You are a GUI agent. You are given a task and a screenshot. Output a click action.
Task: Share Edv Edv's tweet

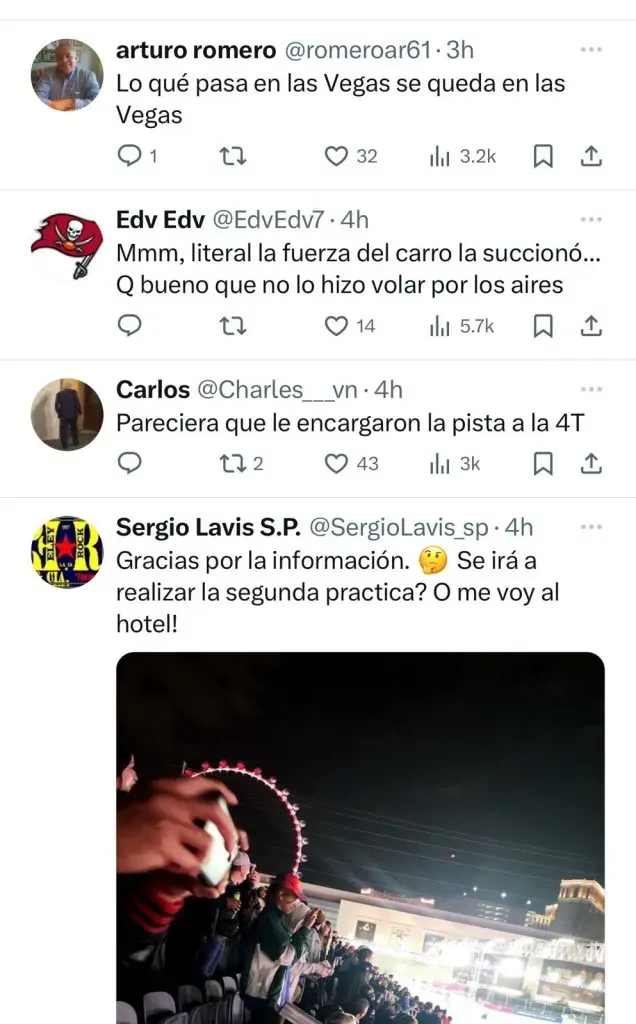[591, 326]
